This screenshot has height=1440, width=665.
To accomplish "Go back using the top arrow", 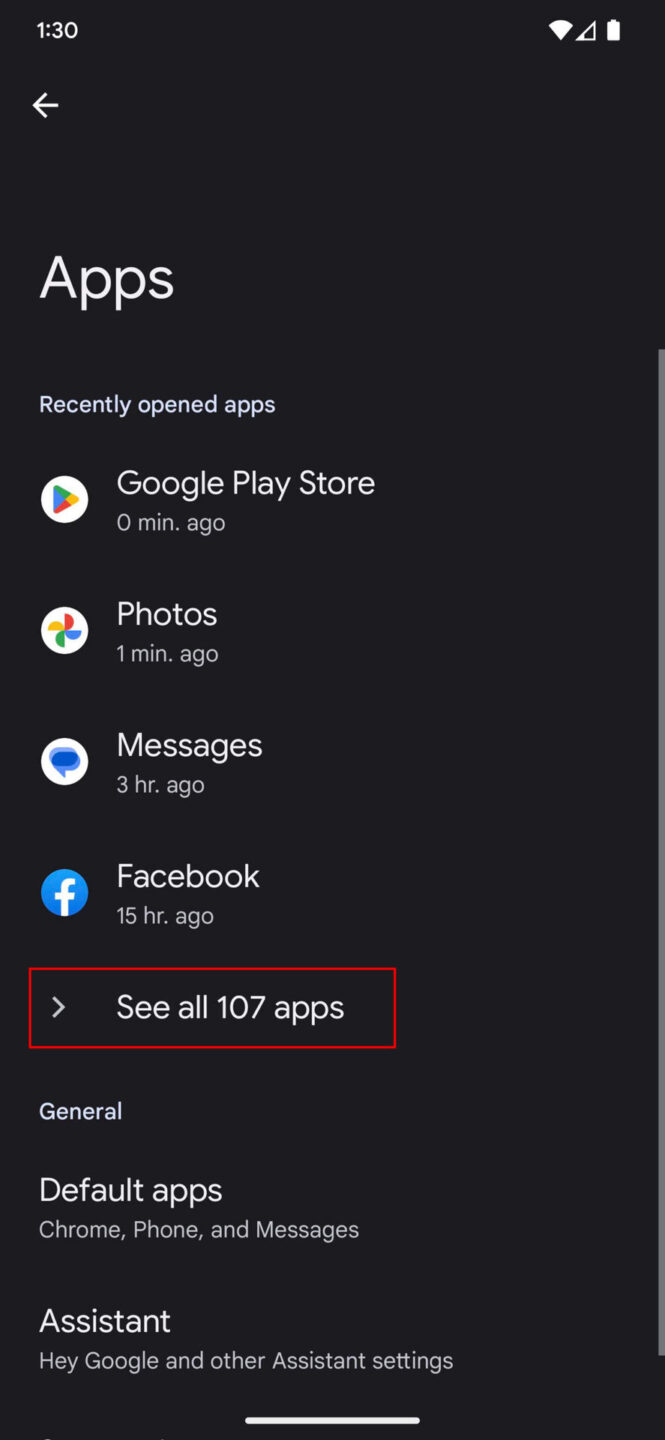I will [45, 105].
